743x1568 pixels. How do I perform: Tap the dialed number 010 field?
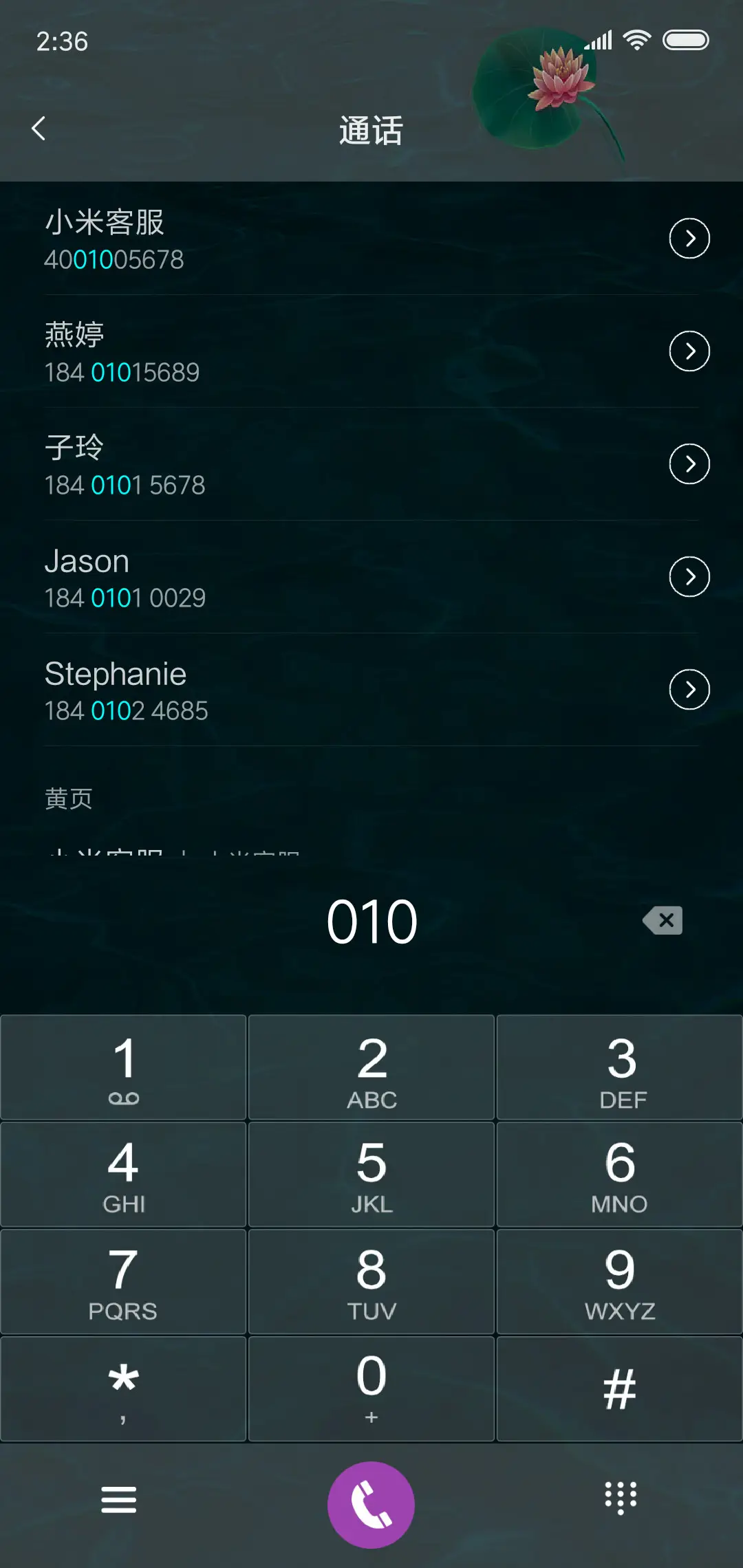(371, 920)
